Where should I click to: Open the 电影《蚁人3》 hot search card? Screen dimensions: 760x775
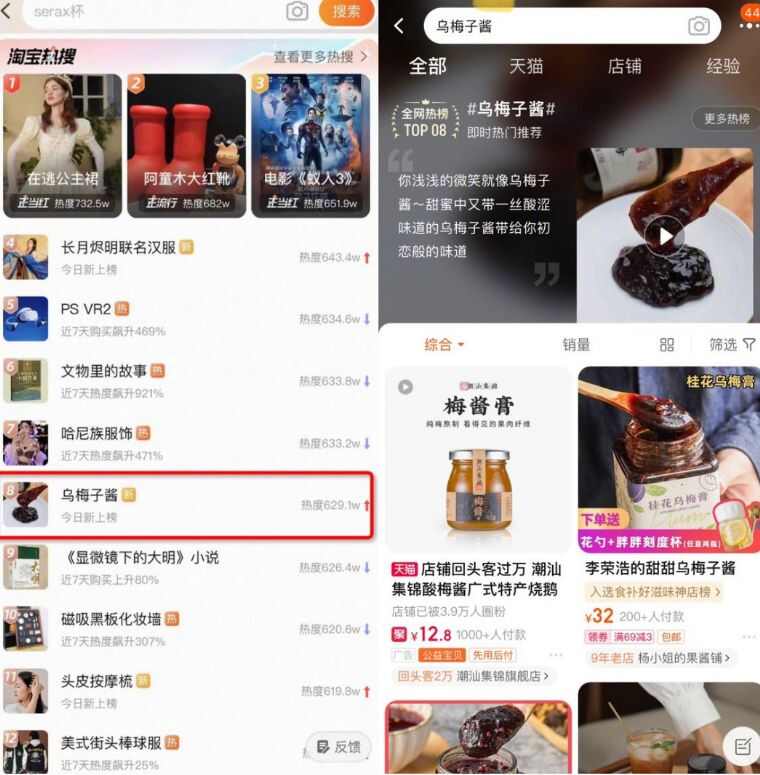pos(311,145)
